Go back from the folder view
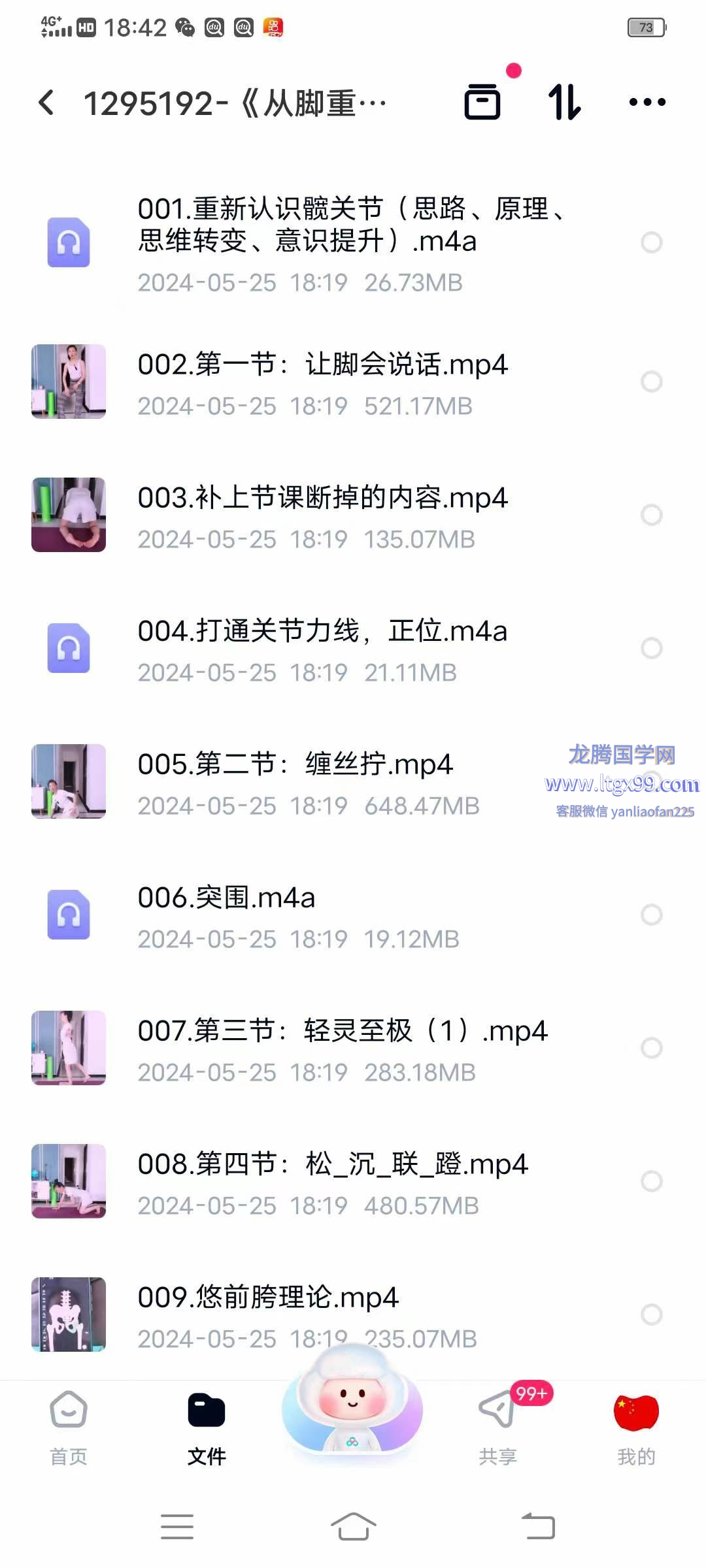This screenshot has height=1568, width=706. 46,103
